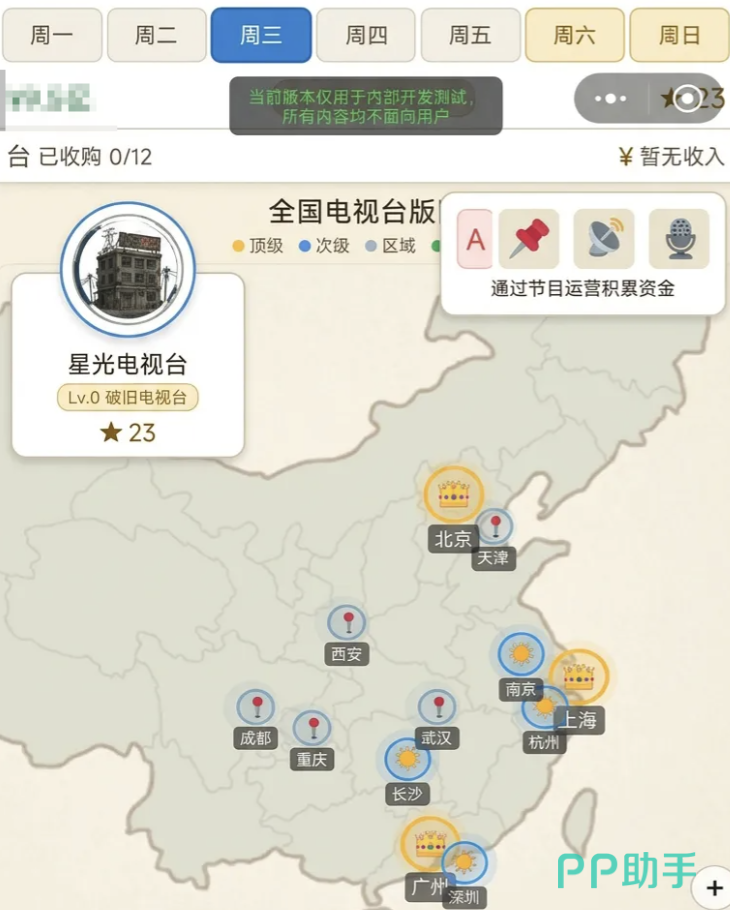Select the 北京 crown marker
The image size is (730, 910).
[454, 496]
